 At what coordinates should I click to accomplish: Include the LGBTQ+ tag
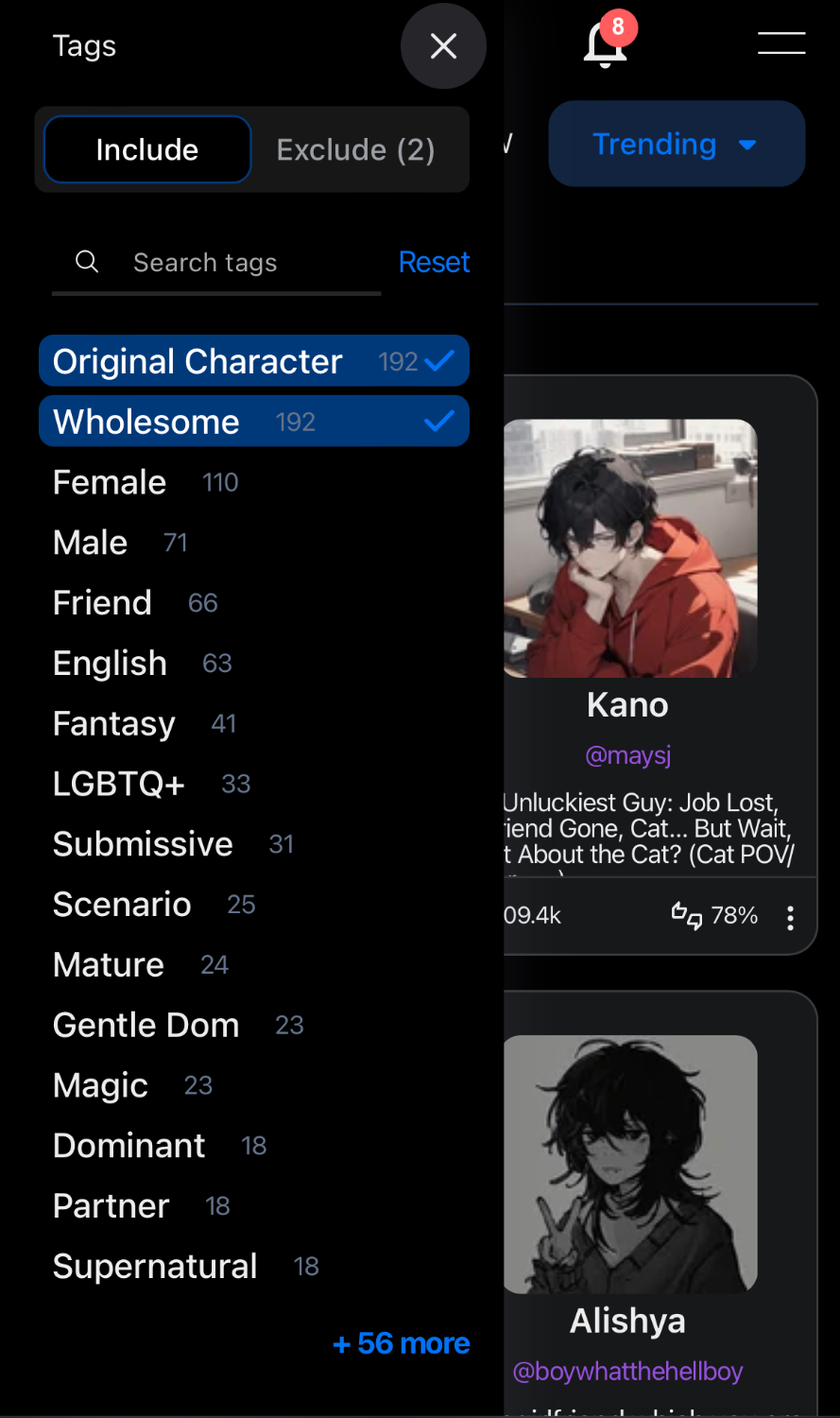(x=119, y=784)
